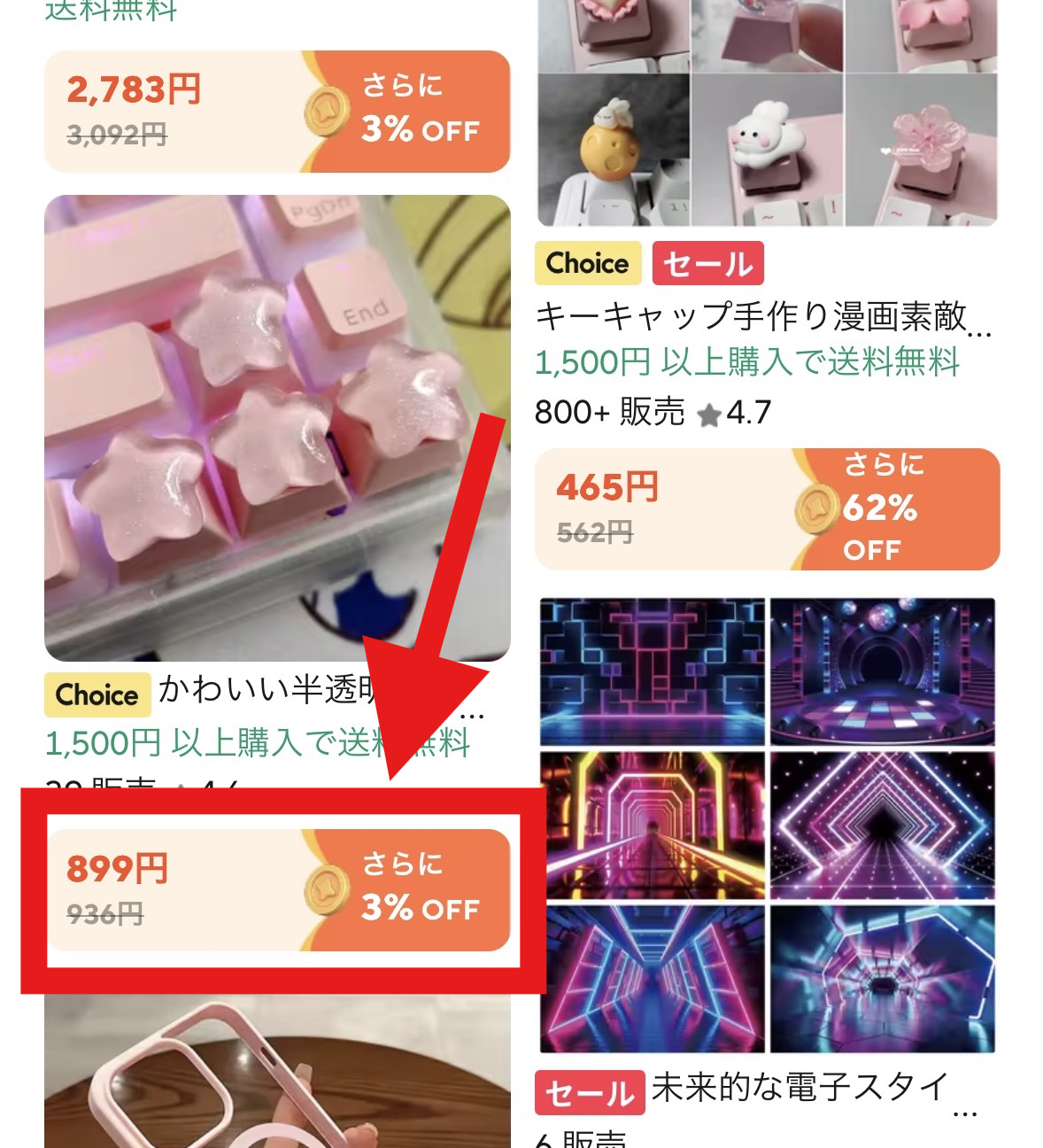
Task: Open more options for 未来的な電子スタイ listing
Action: coord(965,1113)
